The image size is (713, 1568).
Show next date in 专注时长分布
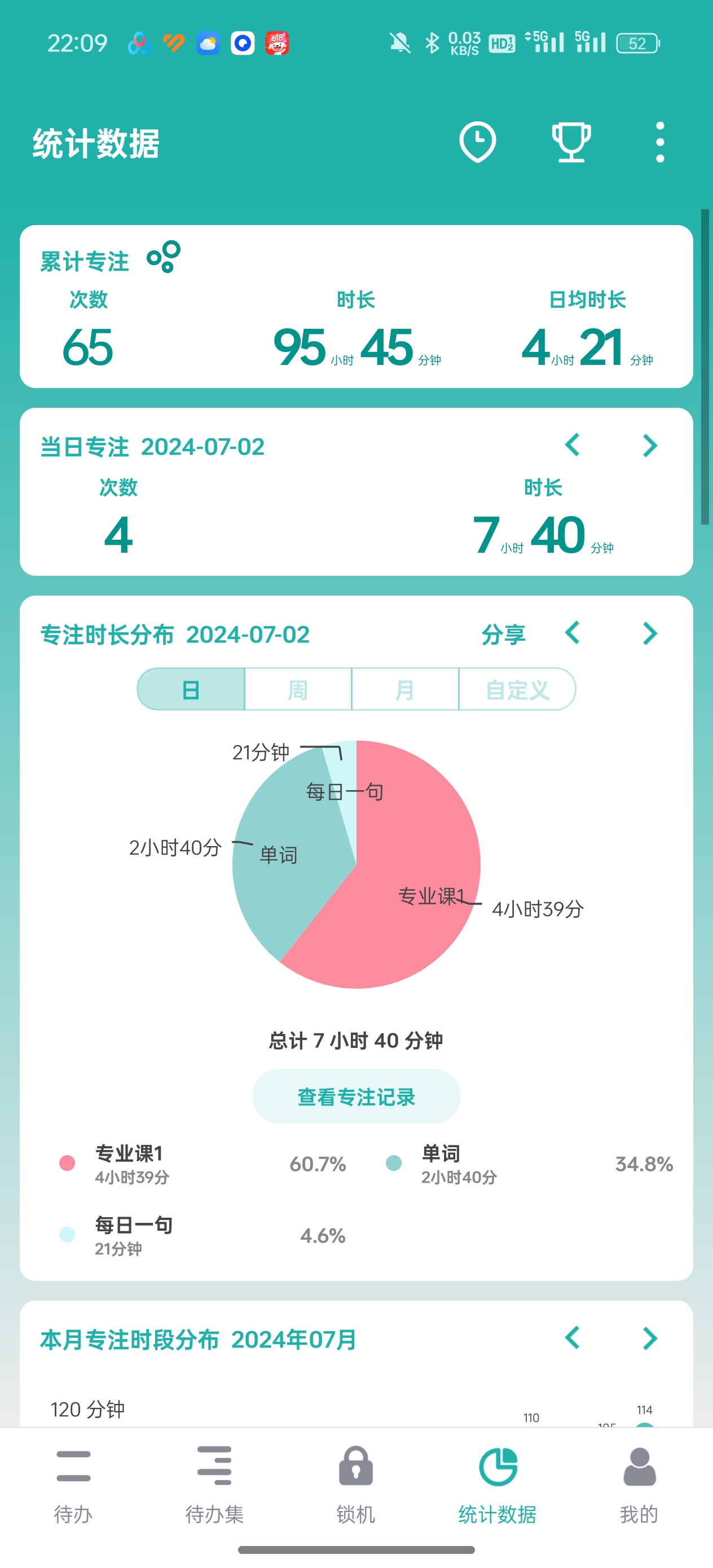click(650, 633)
